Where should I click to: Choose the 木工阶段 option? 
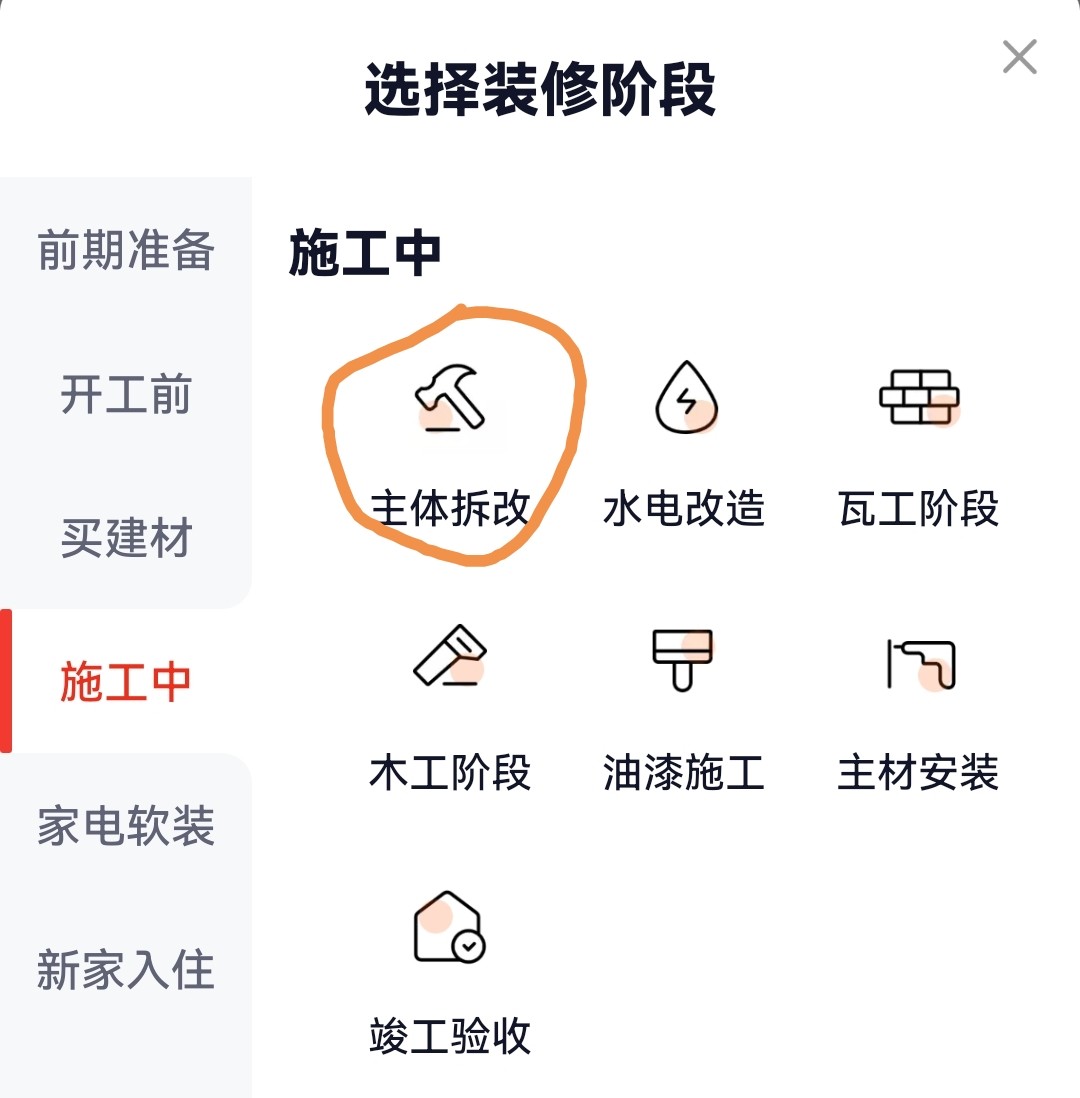[450, 705]
